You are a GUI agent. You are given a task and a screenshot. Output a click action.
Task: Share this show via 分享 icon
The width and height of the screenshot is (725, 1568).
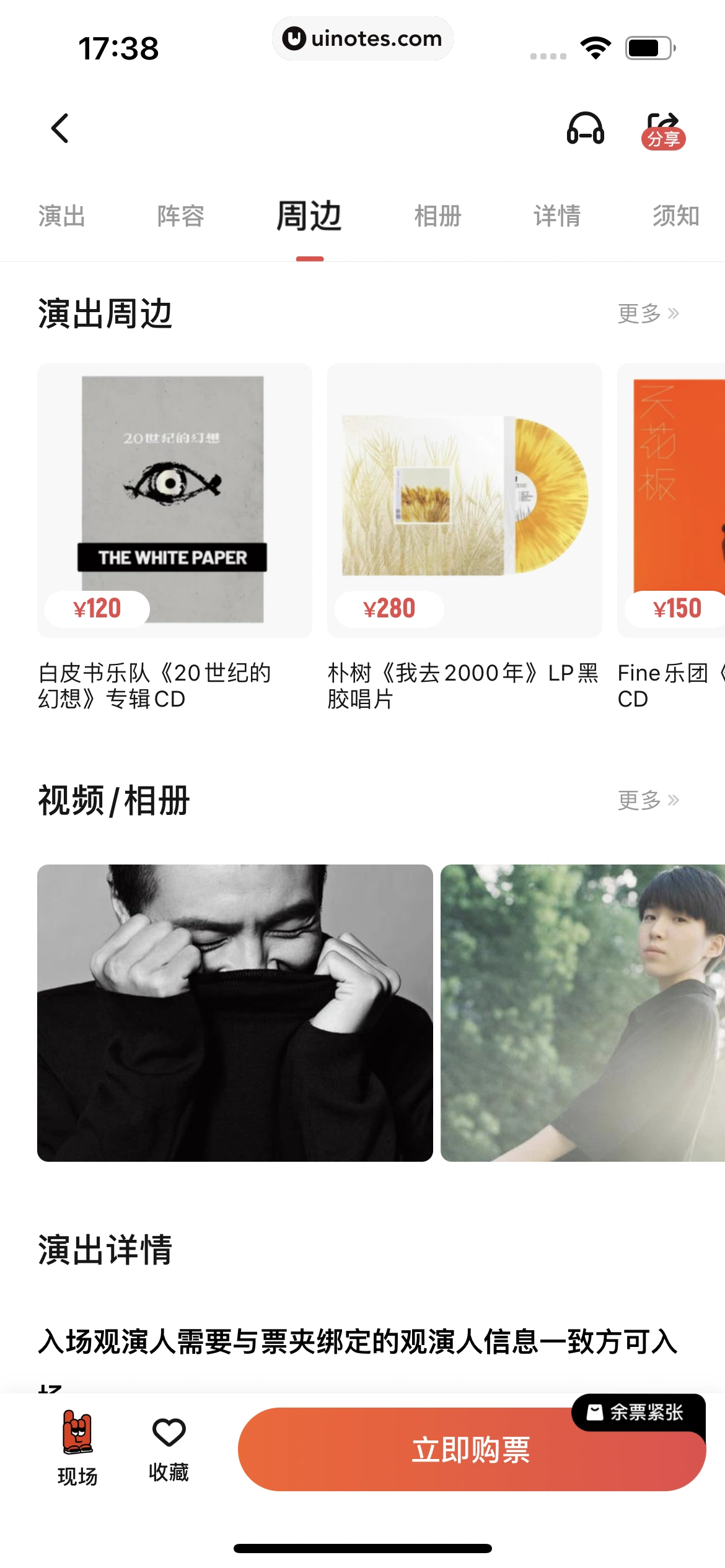[x=663, y=130]
